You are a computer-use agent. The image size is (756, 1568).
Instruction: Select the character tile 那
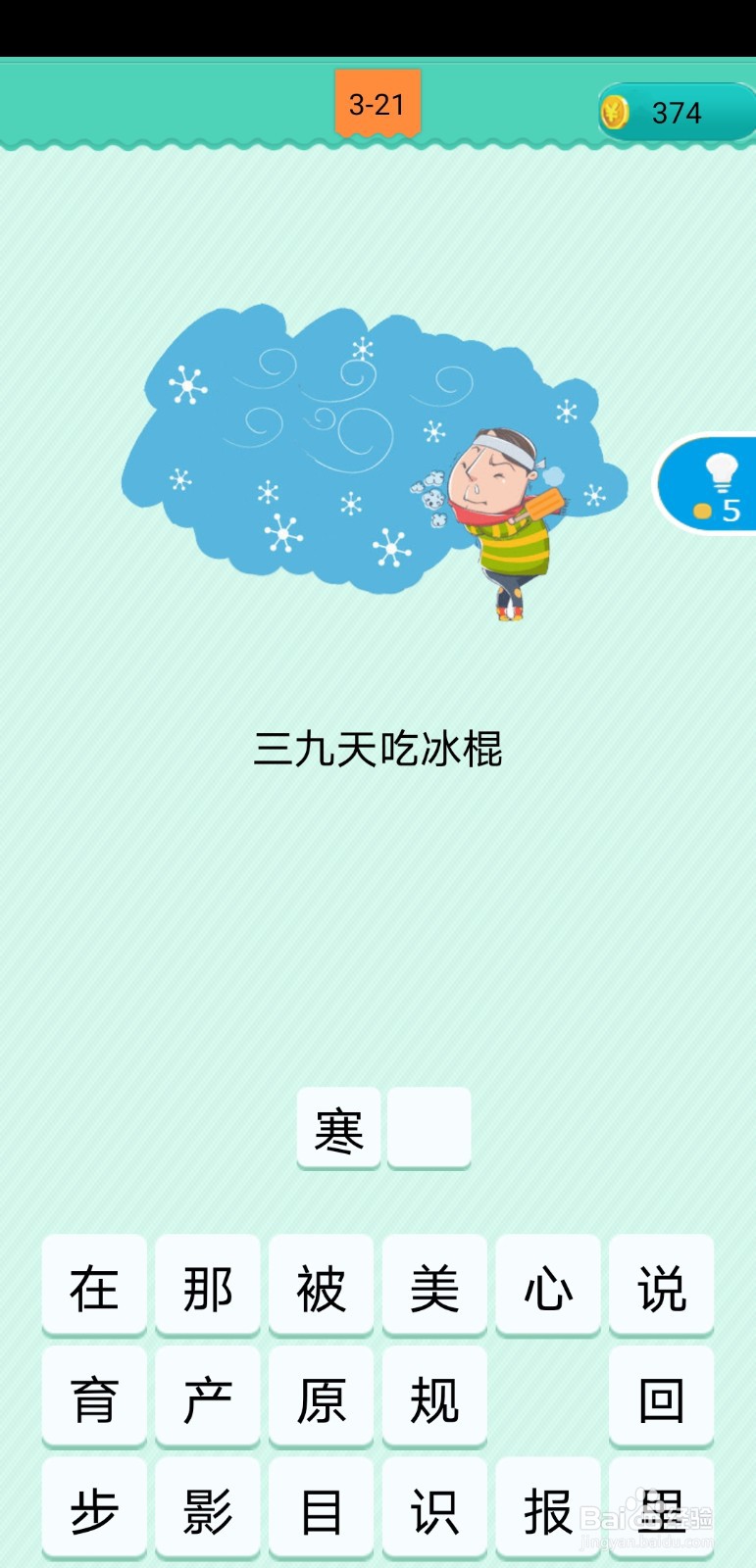[208, 1286]
